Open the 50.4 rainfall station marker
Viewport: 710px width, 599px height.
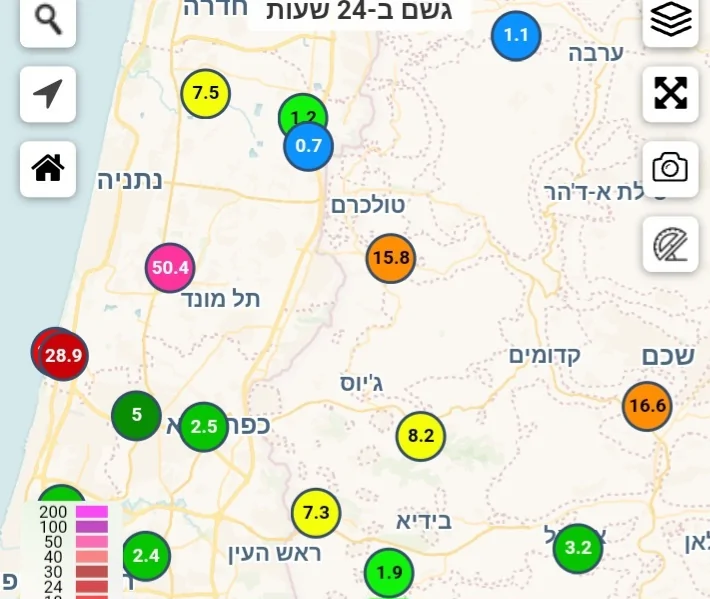tap(170, 268)
